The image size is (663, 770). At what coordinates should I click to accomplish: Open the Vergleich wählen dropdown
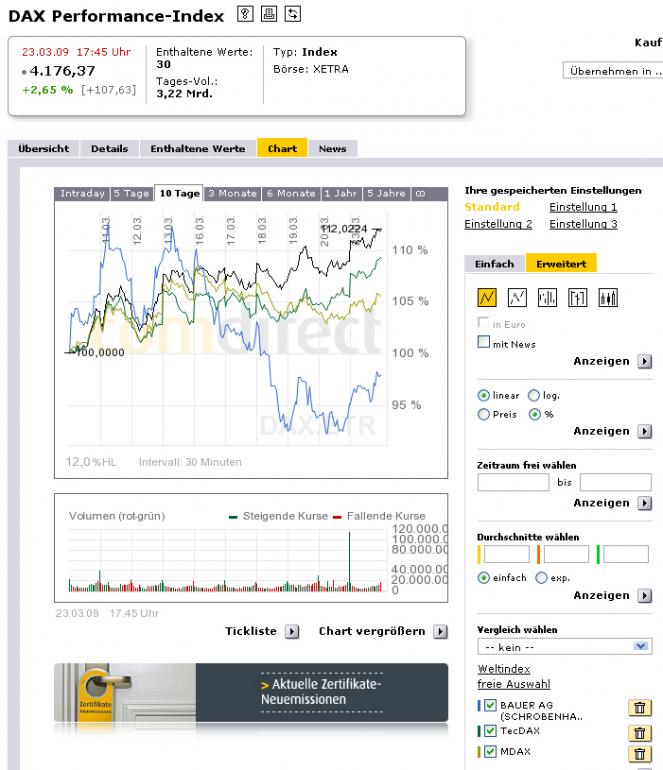pos(564,647)
